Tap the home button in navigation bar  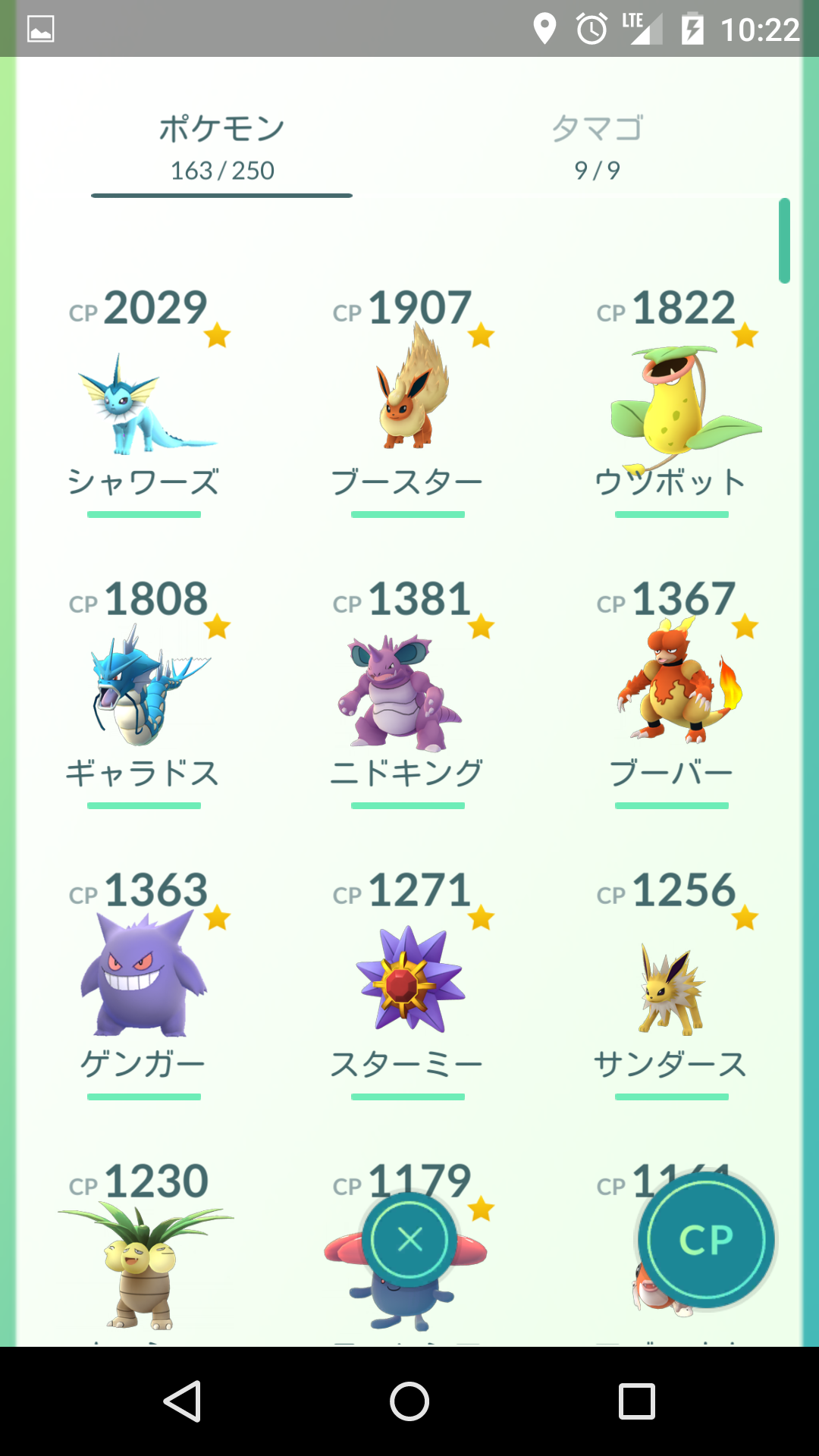click(x=409, y=1401)
